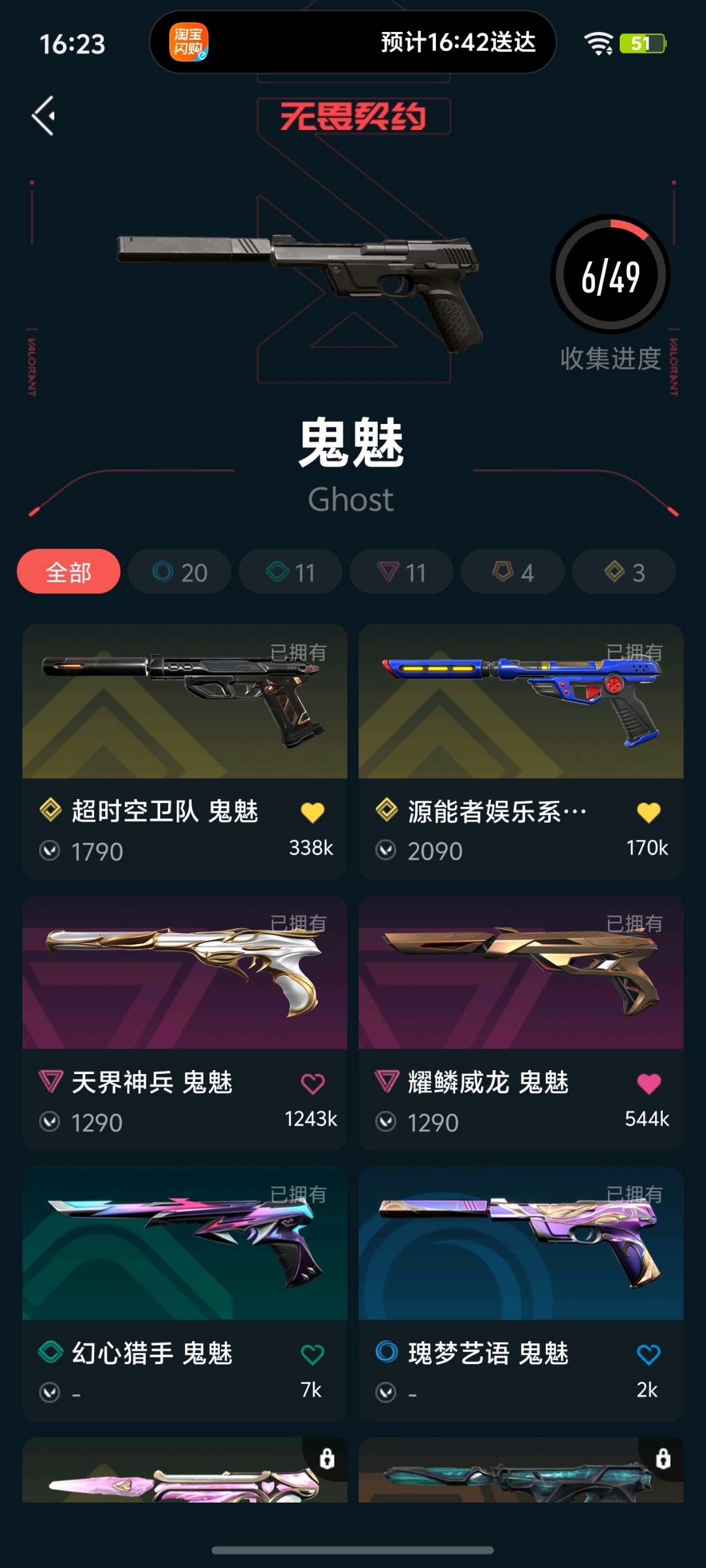The image size is (706, 1568).
Task: Like the 瑰梦艺语 鬼魅 skin
Action: point(648,1354)
